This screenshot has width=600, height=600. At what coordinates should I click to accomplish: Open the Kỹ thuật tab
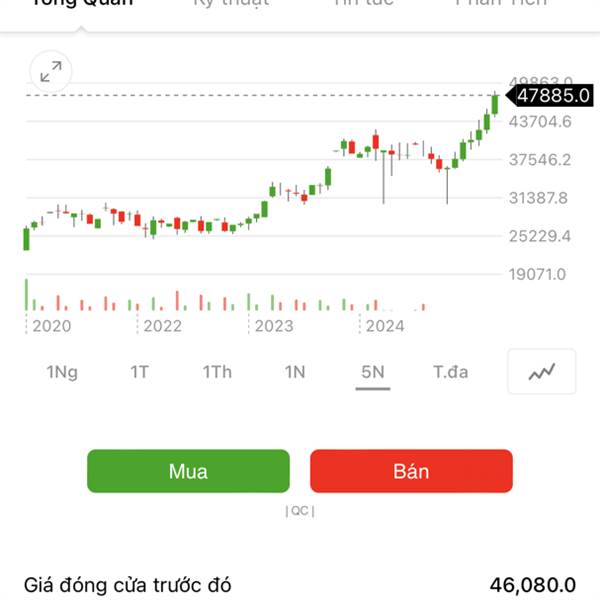click(x=231, y=3)
